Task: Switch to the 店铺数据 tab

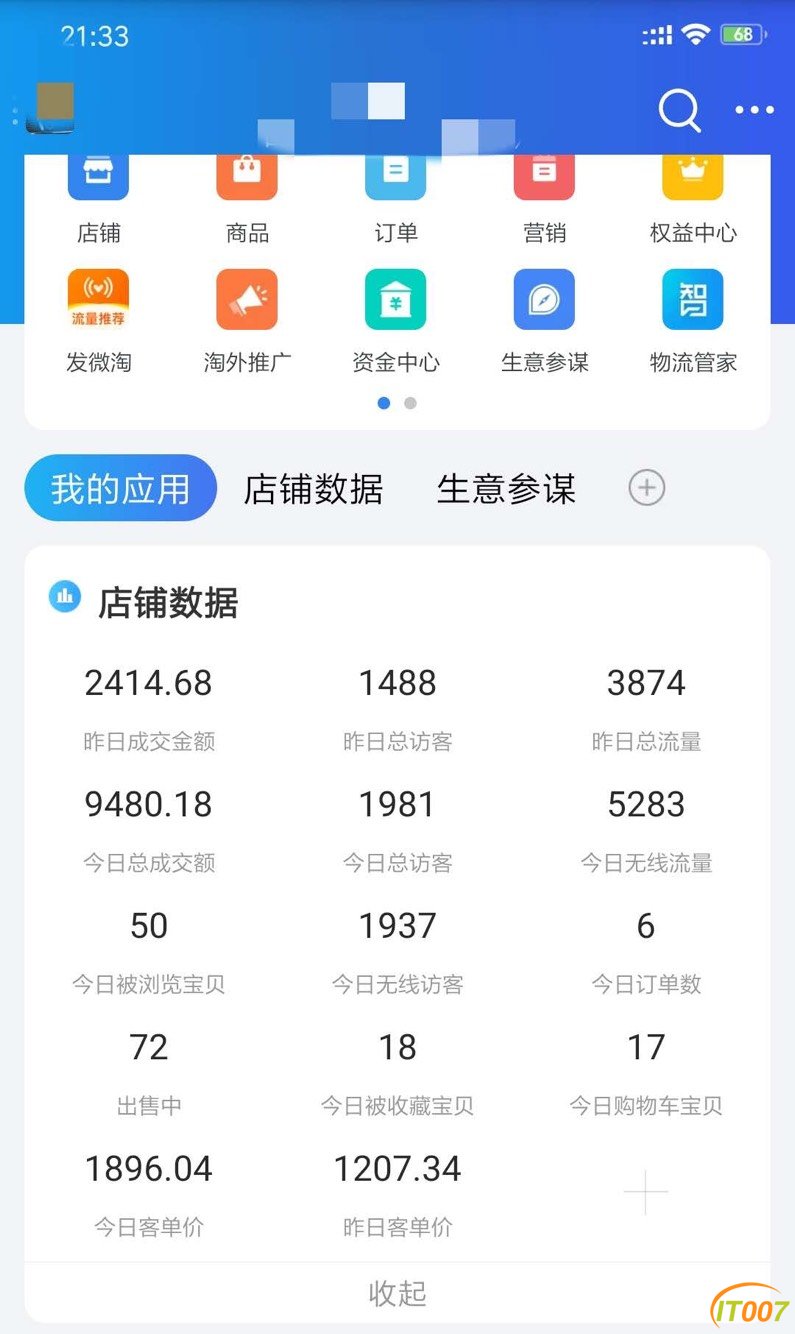Action: tap(313, 489)
